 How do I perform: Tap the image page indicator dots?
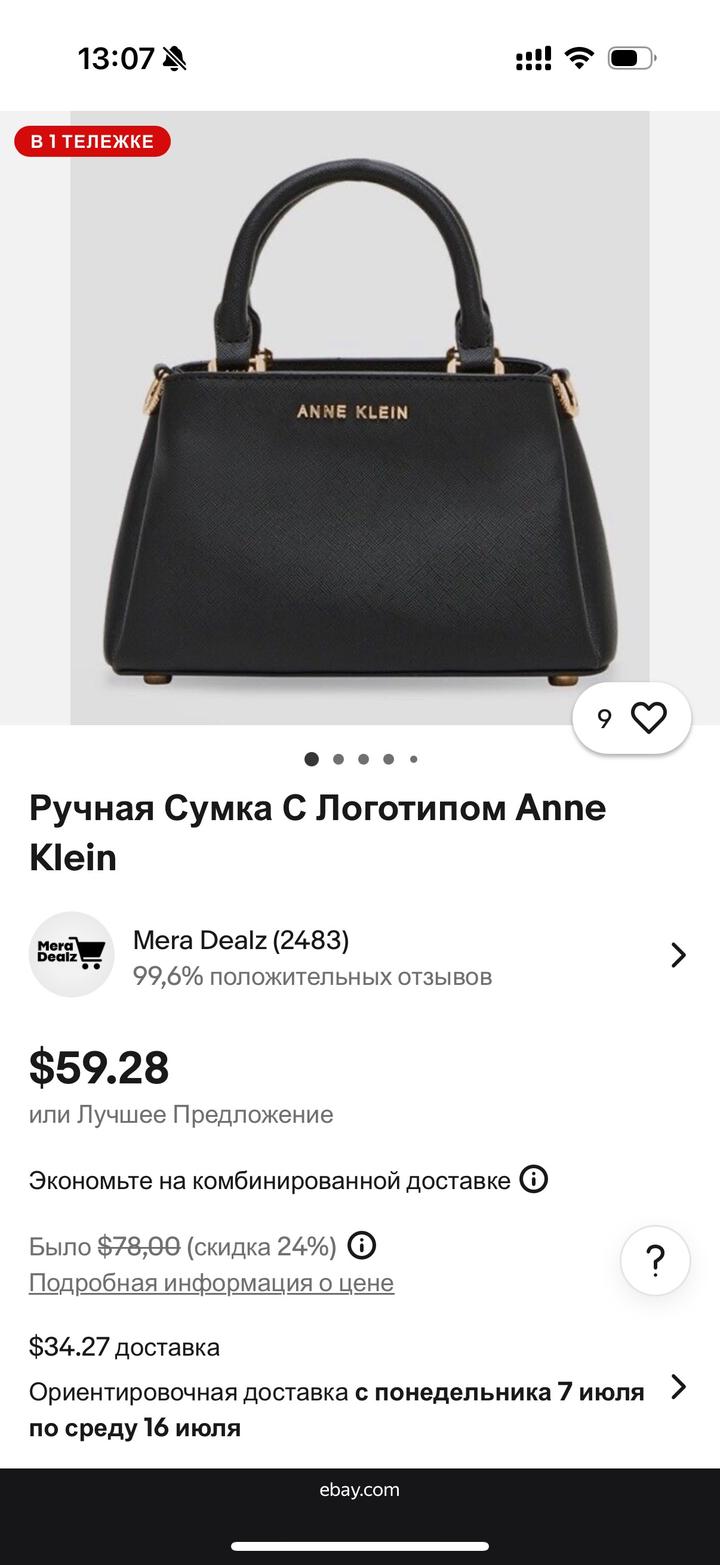(361, 759)
